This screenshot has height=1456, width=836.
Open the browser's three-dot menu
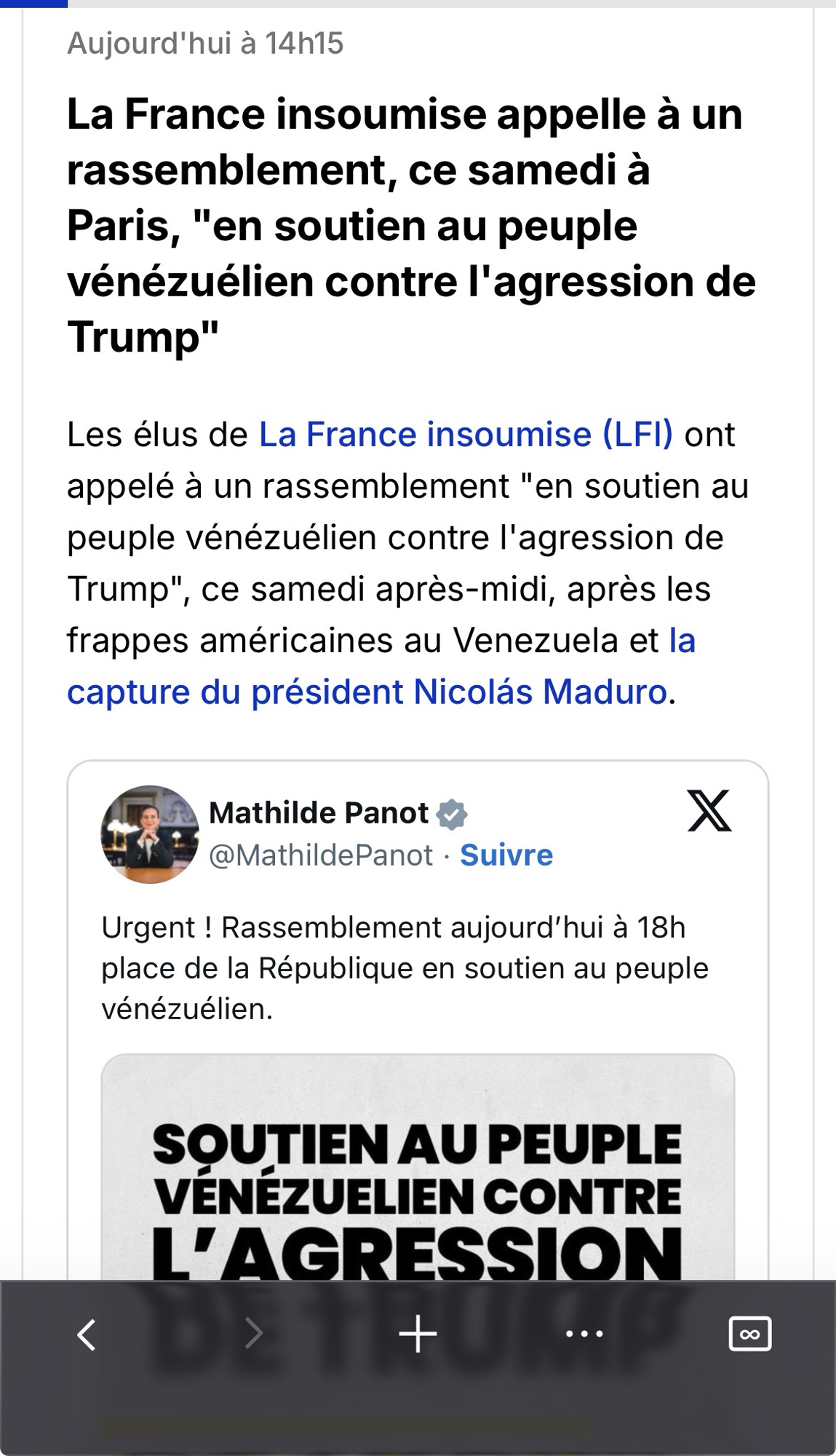click(584, 1334)
